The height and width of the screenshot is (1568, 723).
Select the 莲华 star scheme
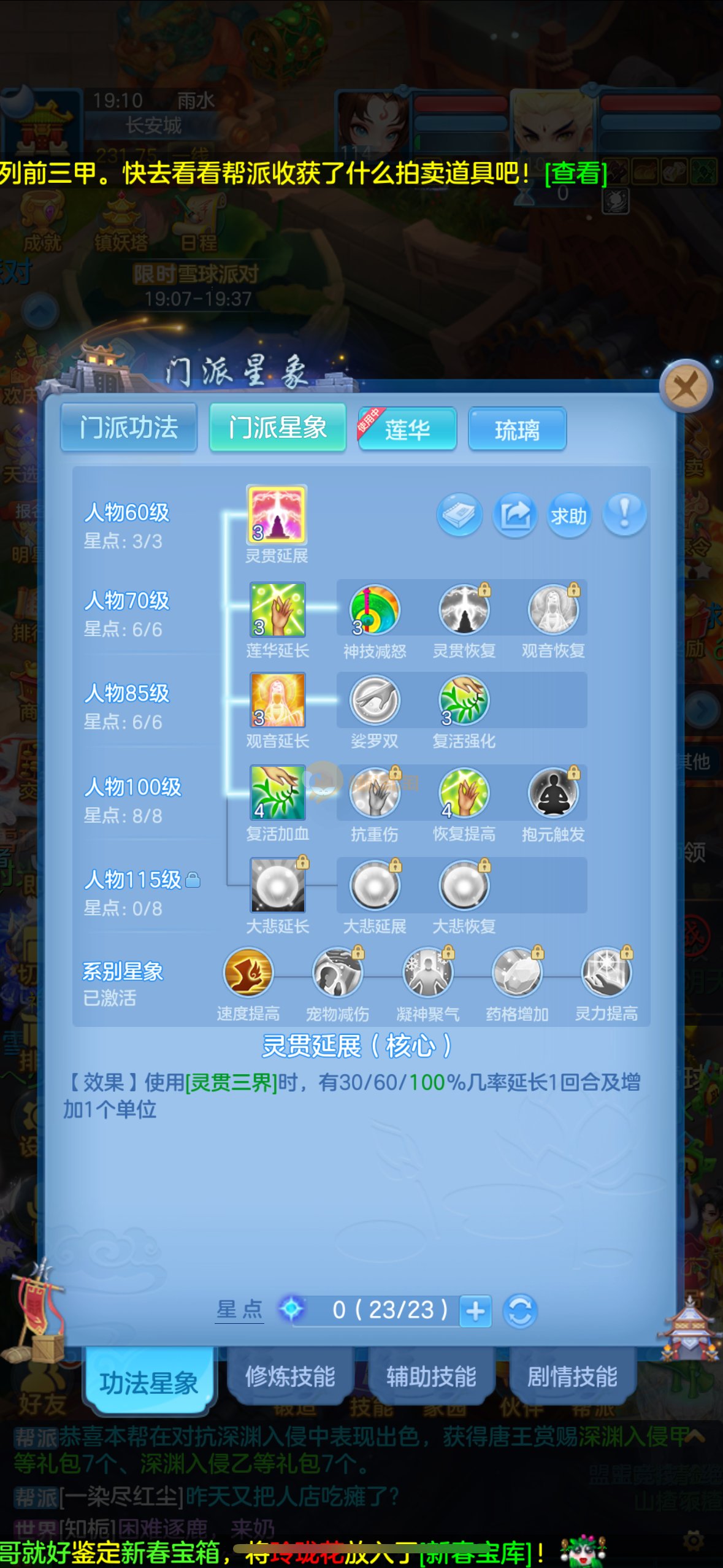click(408, 429)
